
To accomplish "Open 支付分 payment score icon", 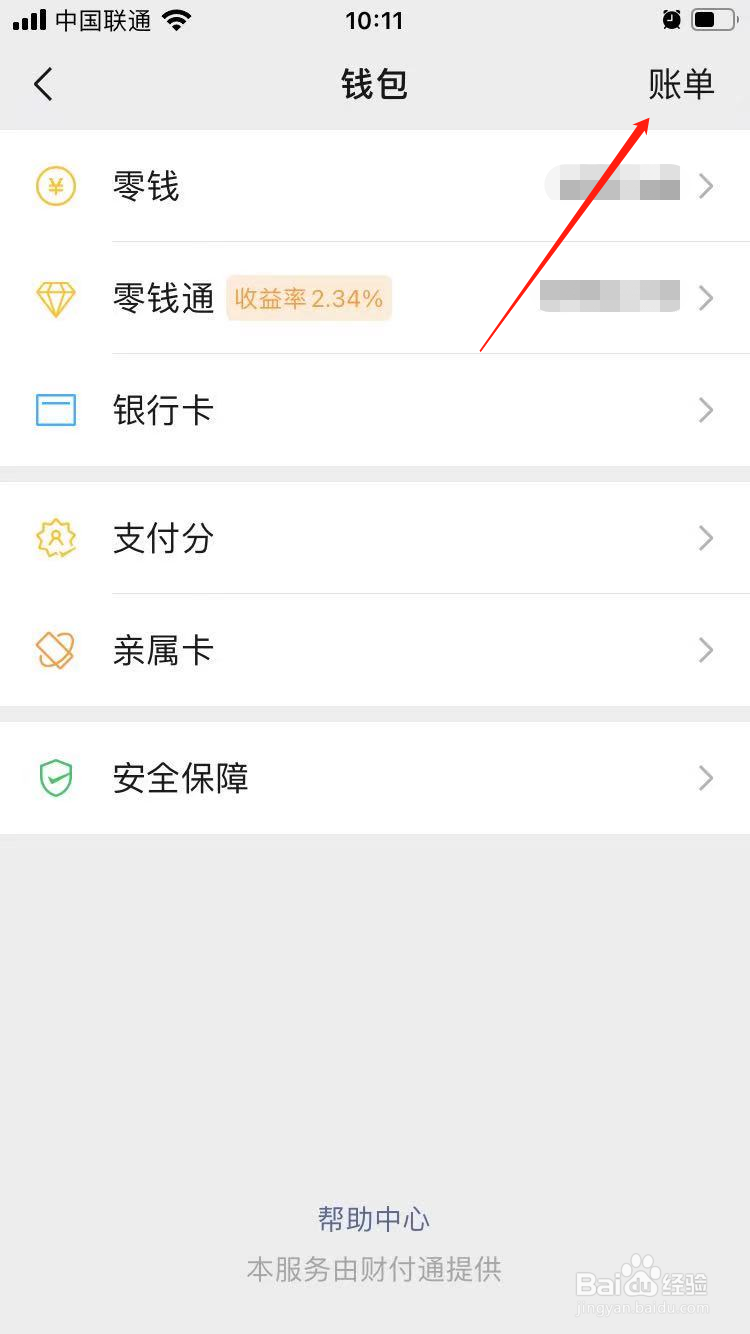I will pyautogui.click(x=56, y=538).
